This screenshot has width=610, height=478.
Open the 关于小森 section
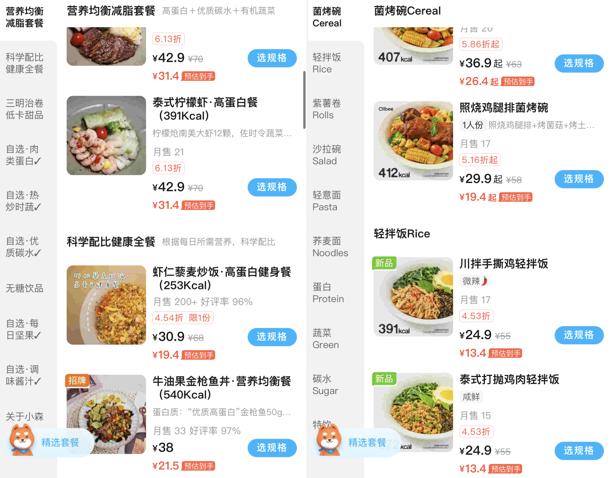coord(25,417)
